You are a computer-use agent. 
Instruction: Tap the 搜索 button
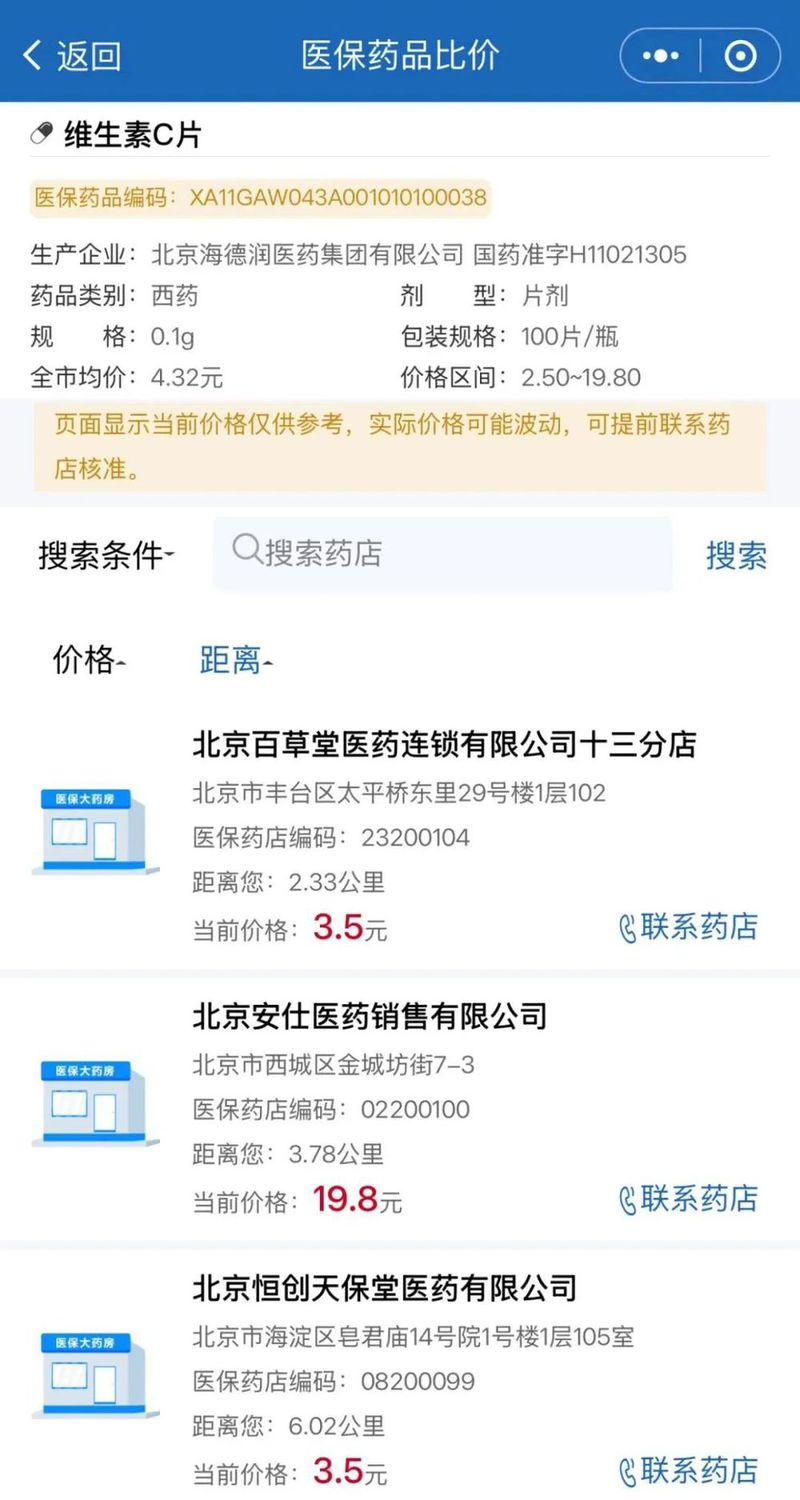[x=736, y=555]
